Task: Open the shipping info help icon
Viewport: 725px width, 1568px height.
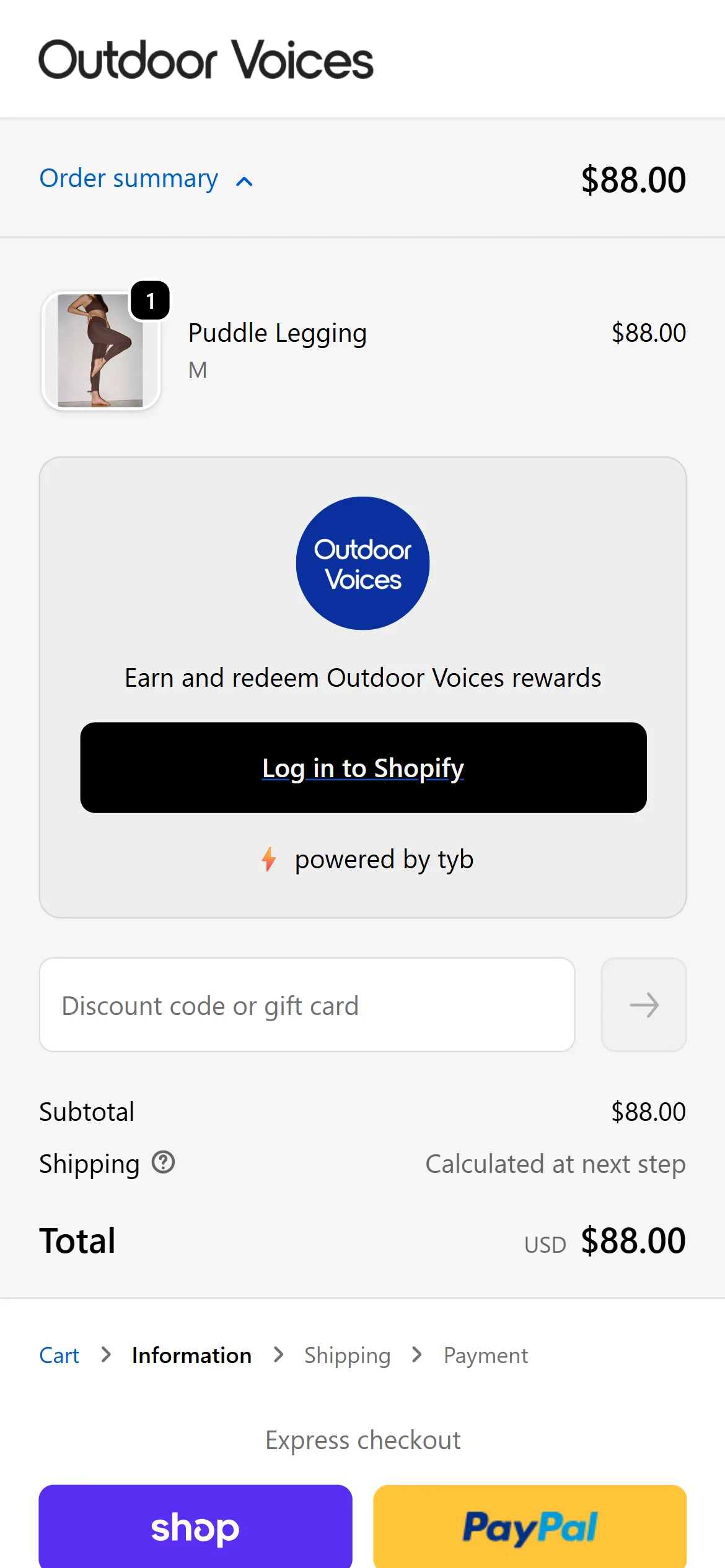Action: click(164, 1162)
